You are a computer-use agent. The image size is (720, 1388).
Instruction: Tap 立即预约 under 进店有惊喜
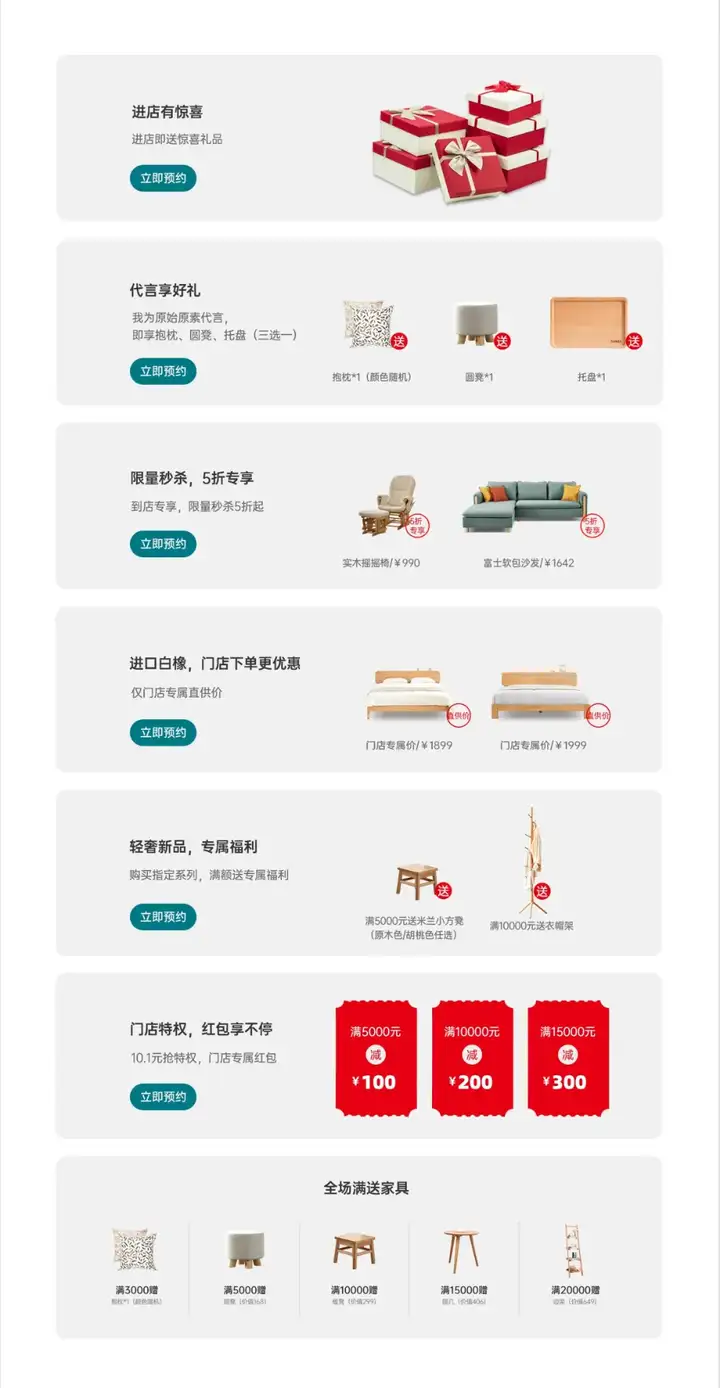pyautogui.click(x=163, y=178)
